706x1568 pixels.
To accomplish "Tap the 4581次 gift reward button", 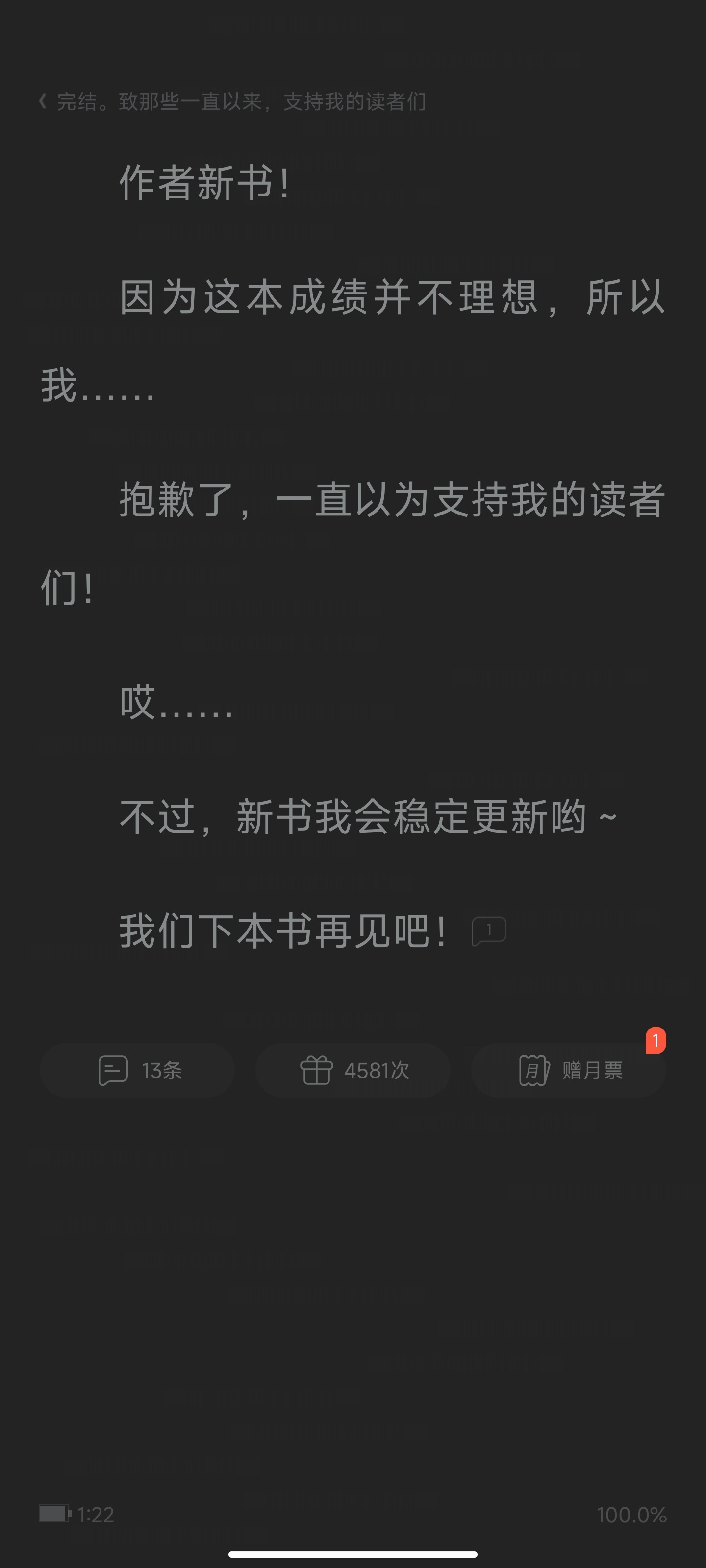I will tap(353, 1070).
